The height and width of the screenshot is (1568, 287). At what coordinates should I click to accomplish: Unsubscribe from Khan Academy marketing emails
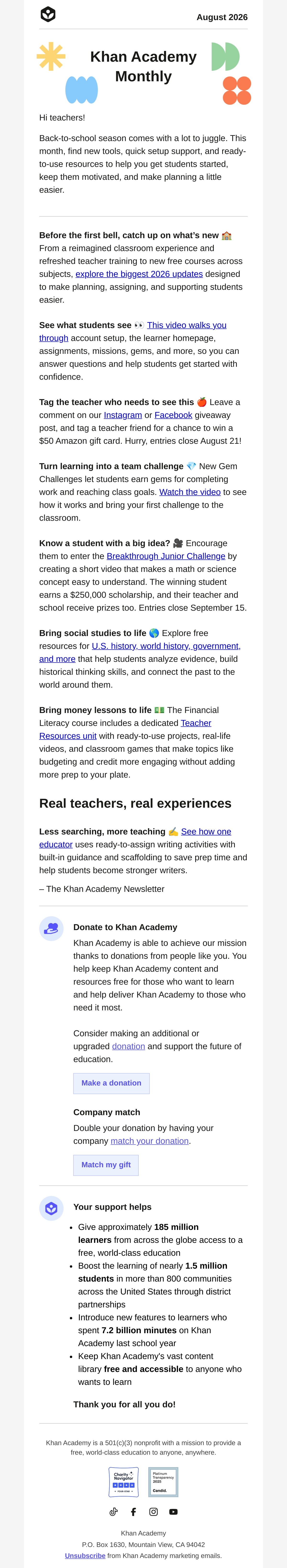pyautogui.click(x=85, y=1556)
